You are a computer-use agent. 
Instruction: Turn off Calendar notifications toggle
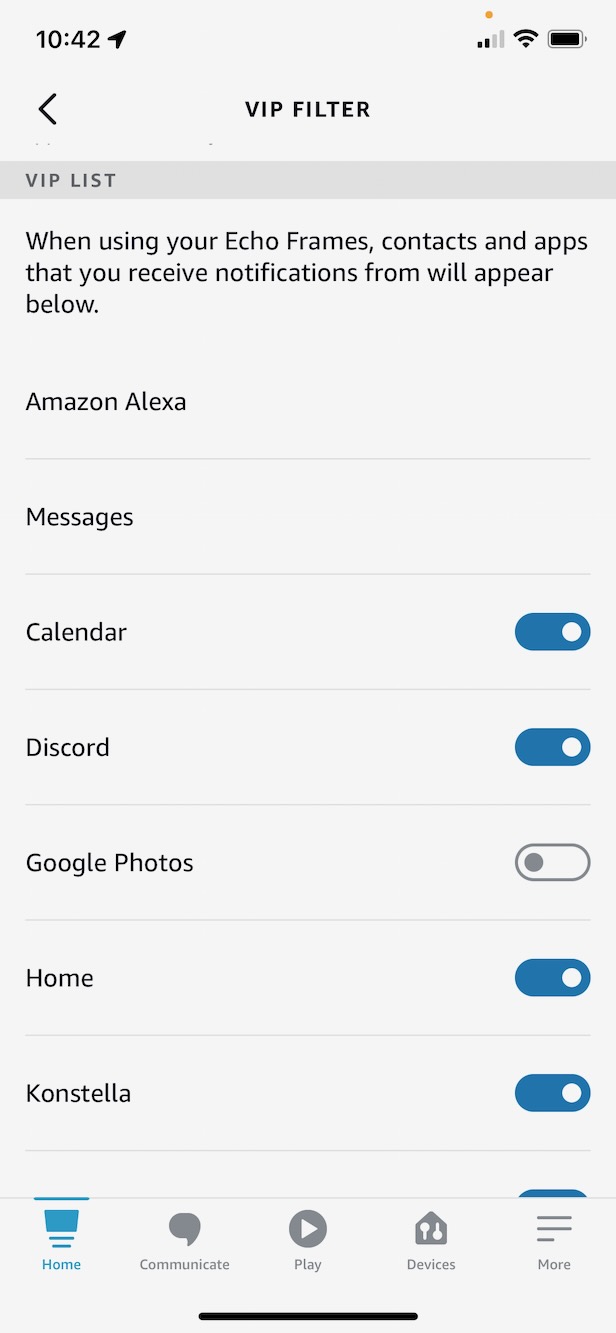click(552, 632)
